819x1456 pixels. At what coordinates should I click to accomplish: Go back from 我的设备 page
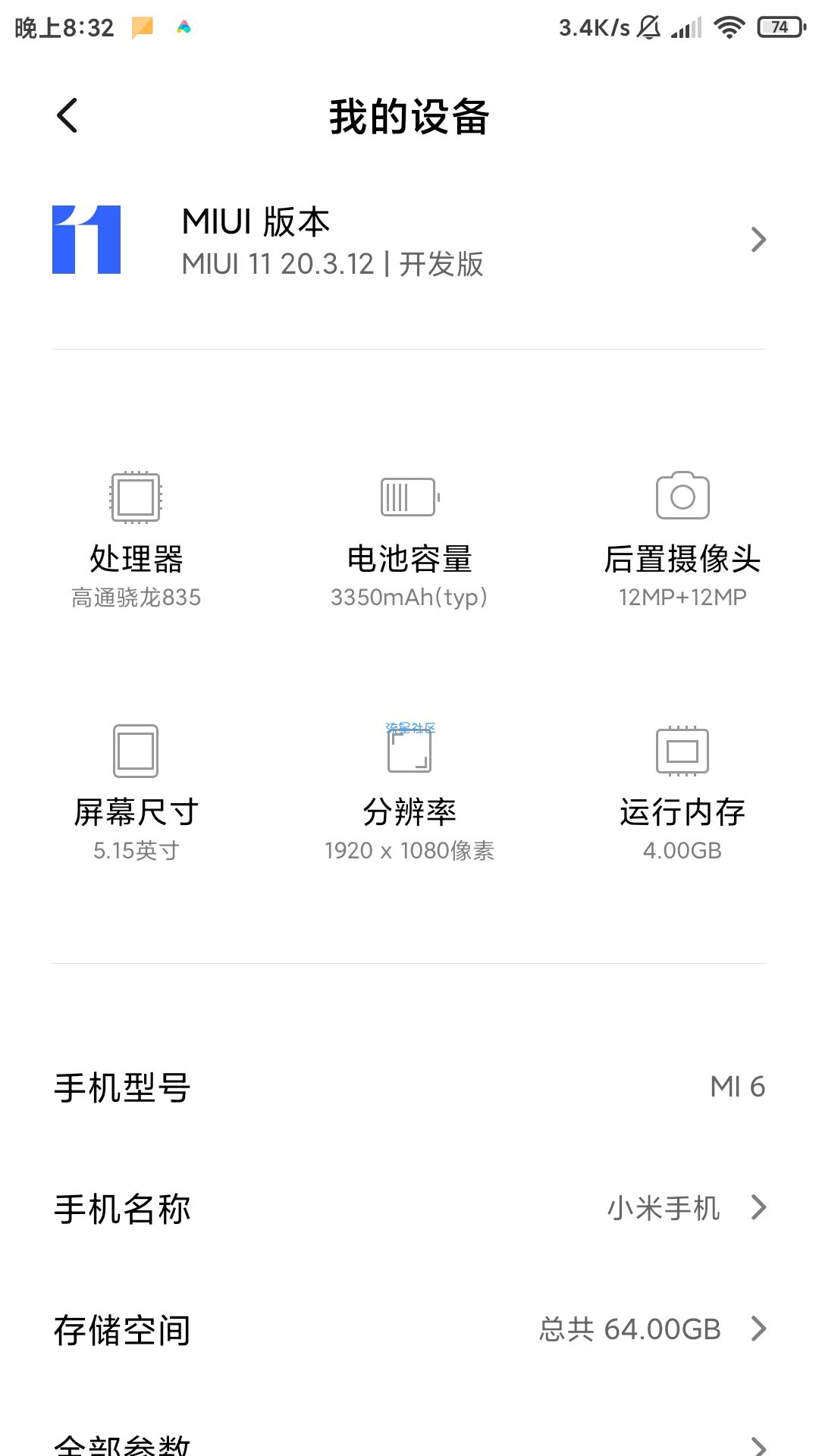tap(67, 116)
